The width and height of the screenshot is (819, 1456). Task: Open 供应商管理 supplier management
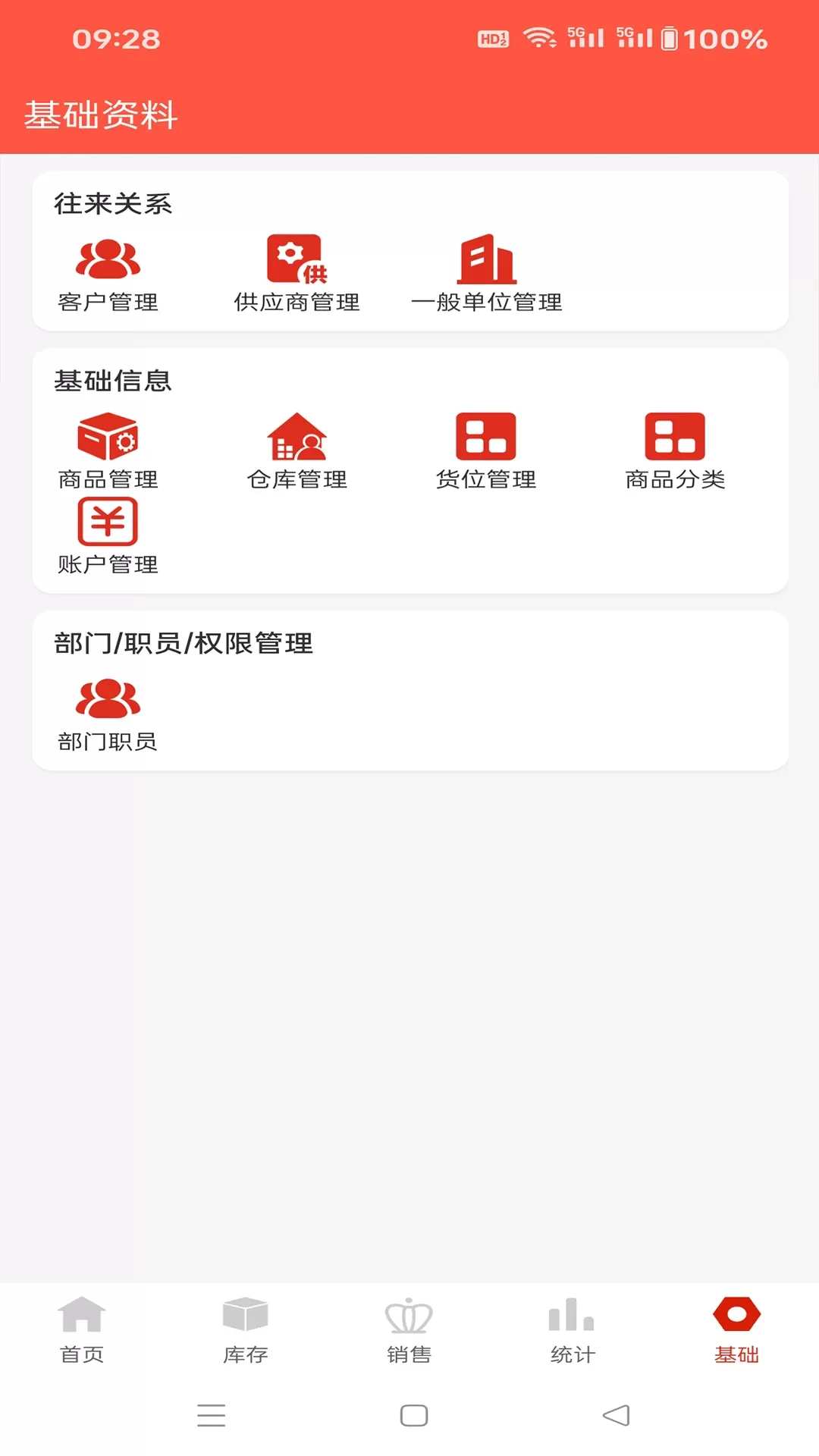297,275
